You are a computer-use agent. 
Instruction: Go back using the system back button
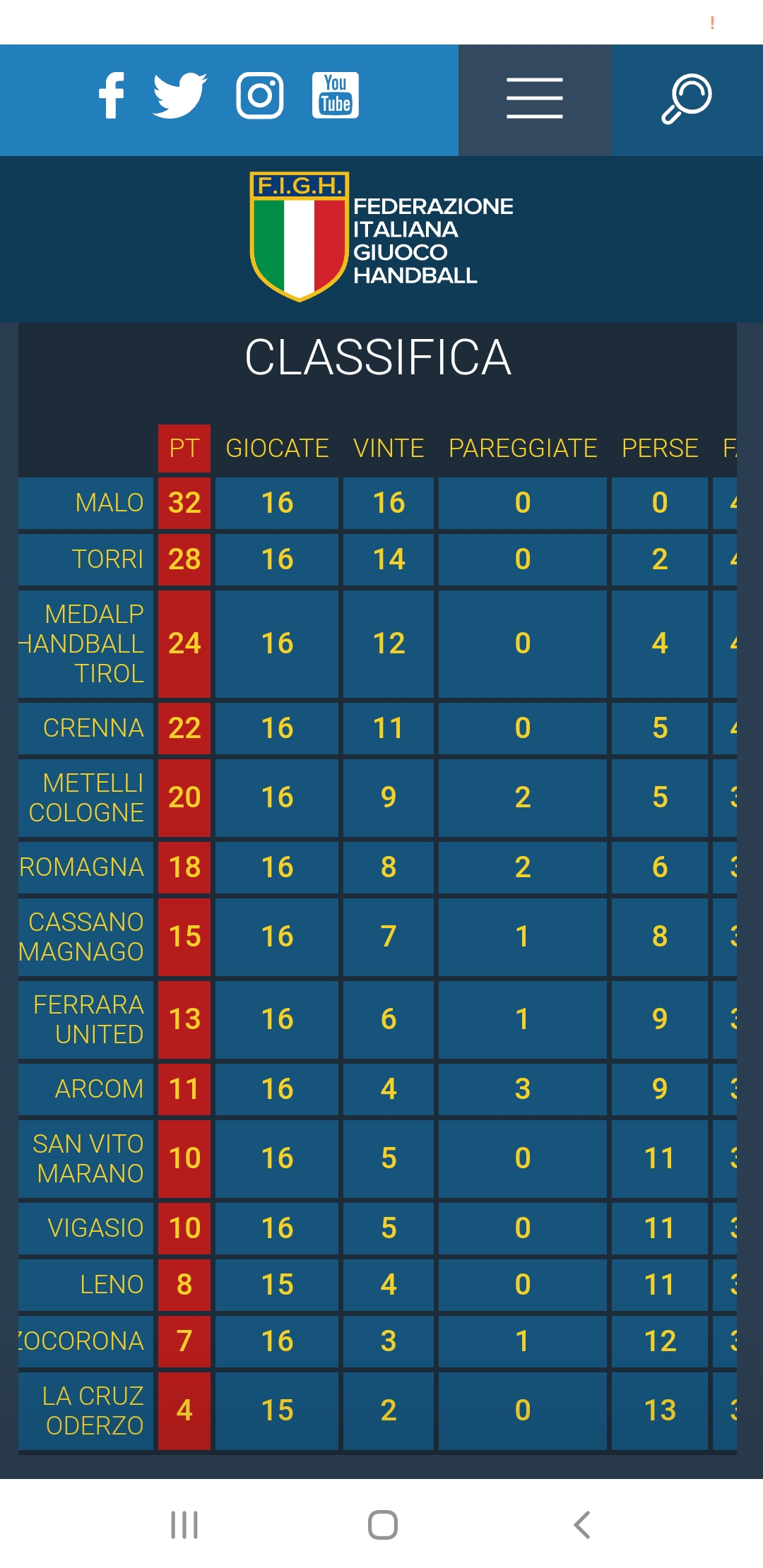pos(581,1525)
